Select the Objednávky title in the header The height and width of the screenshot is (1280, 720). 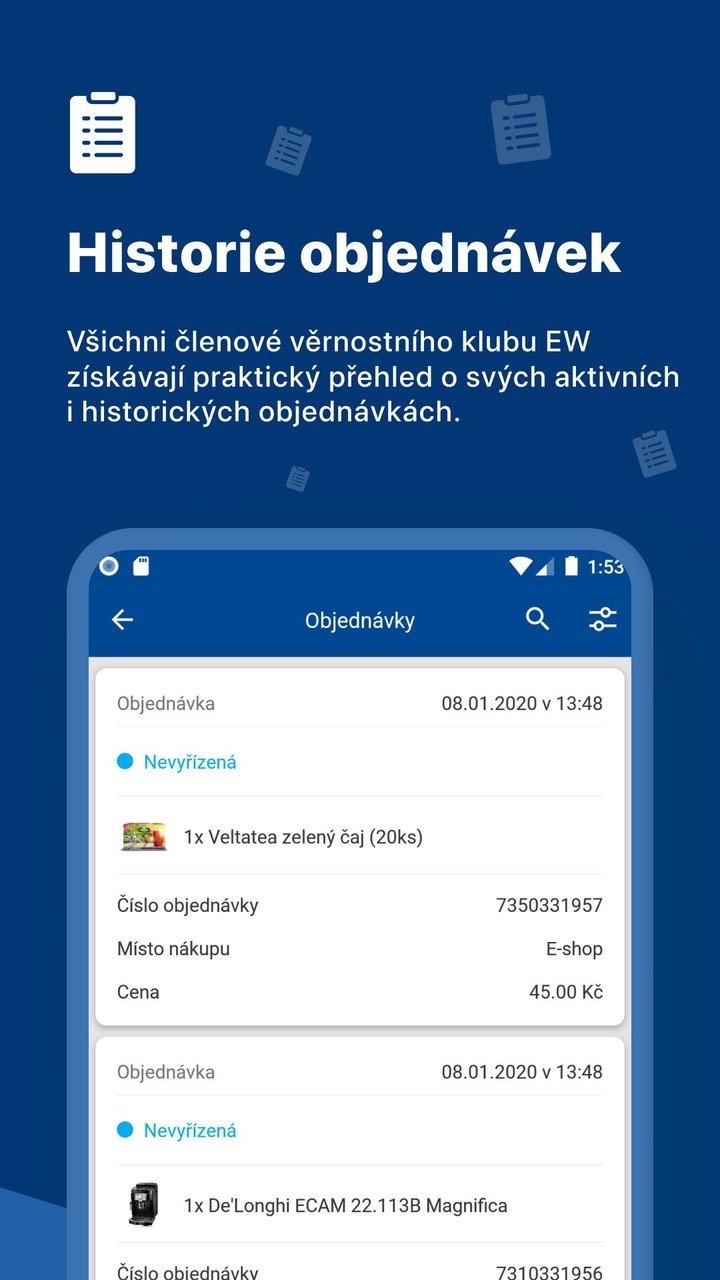(x=359, y=619)
